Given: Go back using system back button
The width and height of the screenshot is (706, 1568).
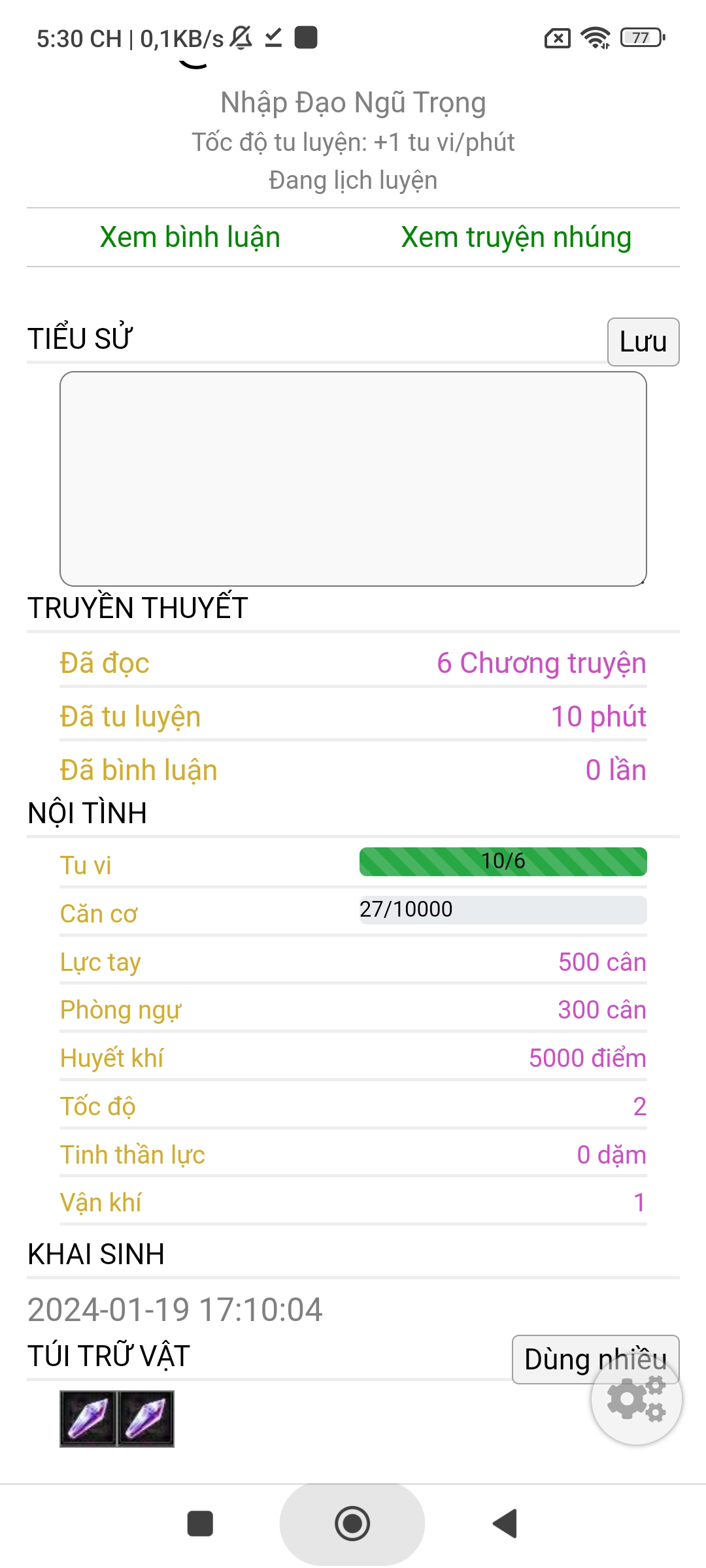Looking at the screenshot, I should (505, 1524).
